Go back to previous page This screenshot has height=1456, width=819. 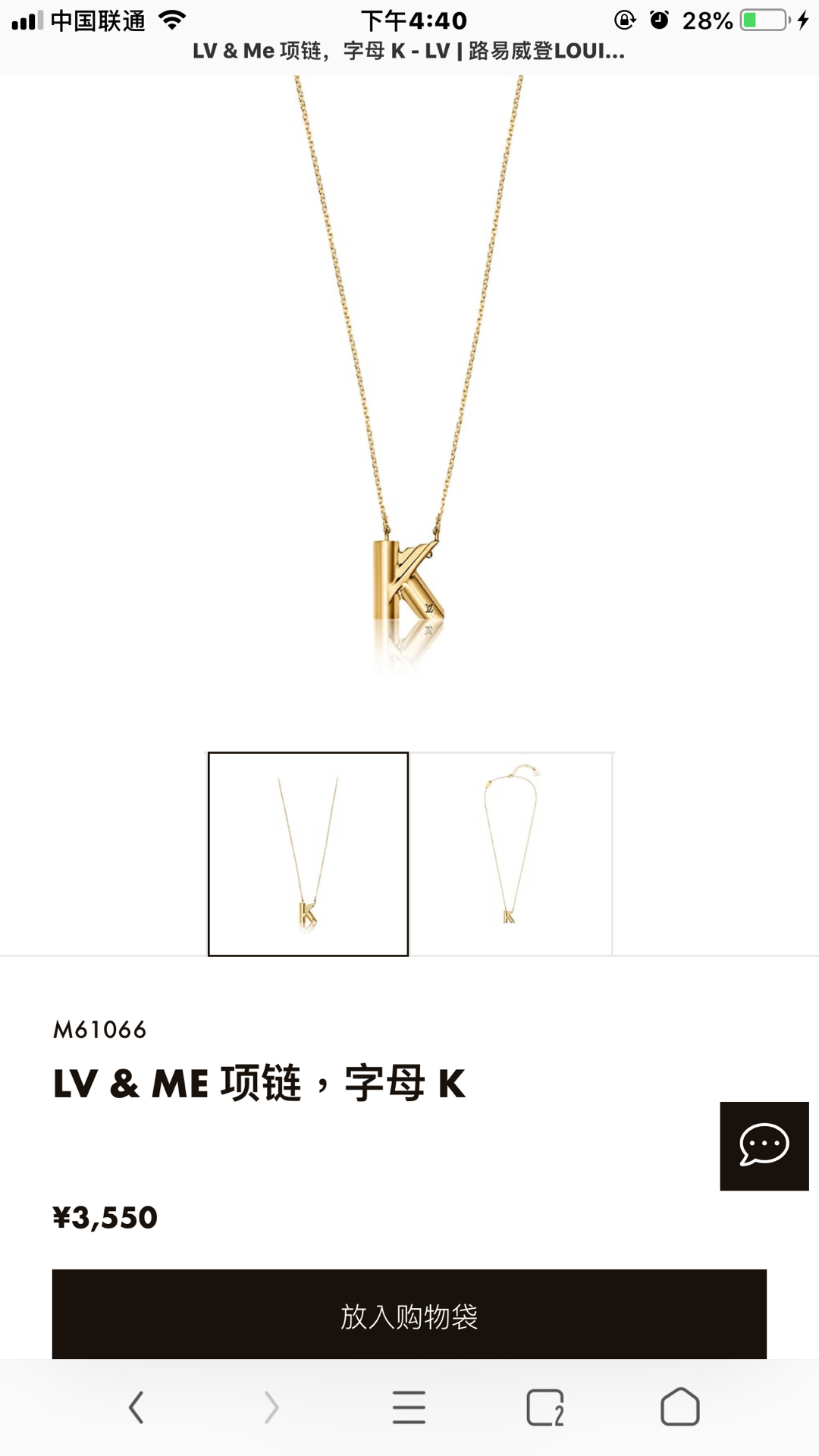point(136,1407)
